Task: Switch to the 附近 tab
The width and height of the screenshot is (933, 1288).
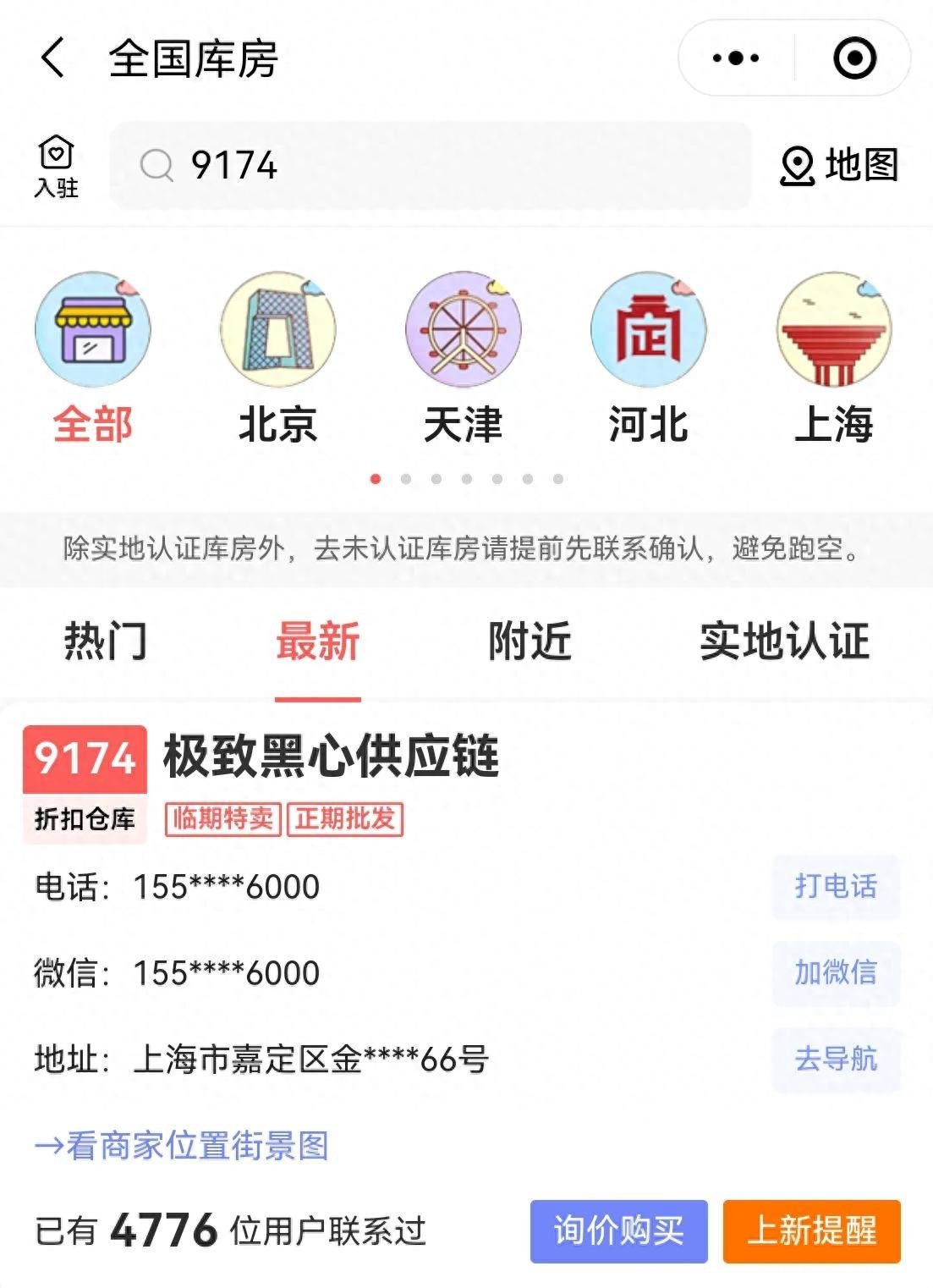Action: click(529, 643)
